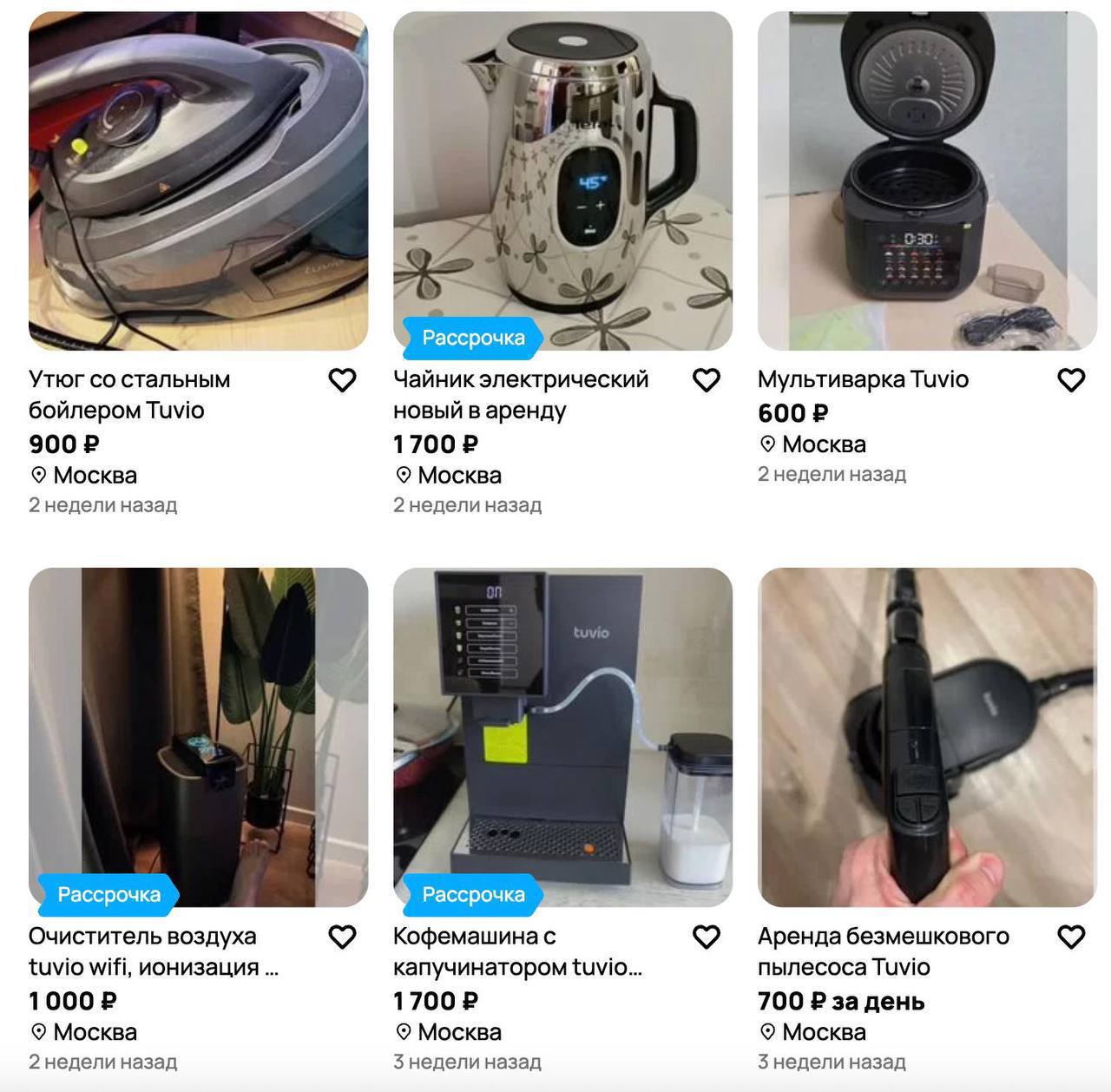Add Чайник электрический to favorites
1111x1092 pixels.
pyautogui.click(x=707, y=380)
